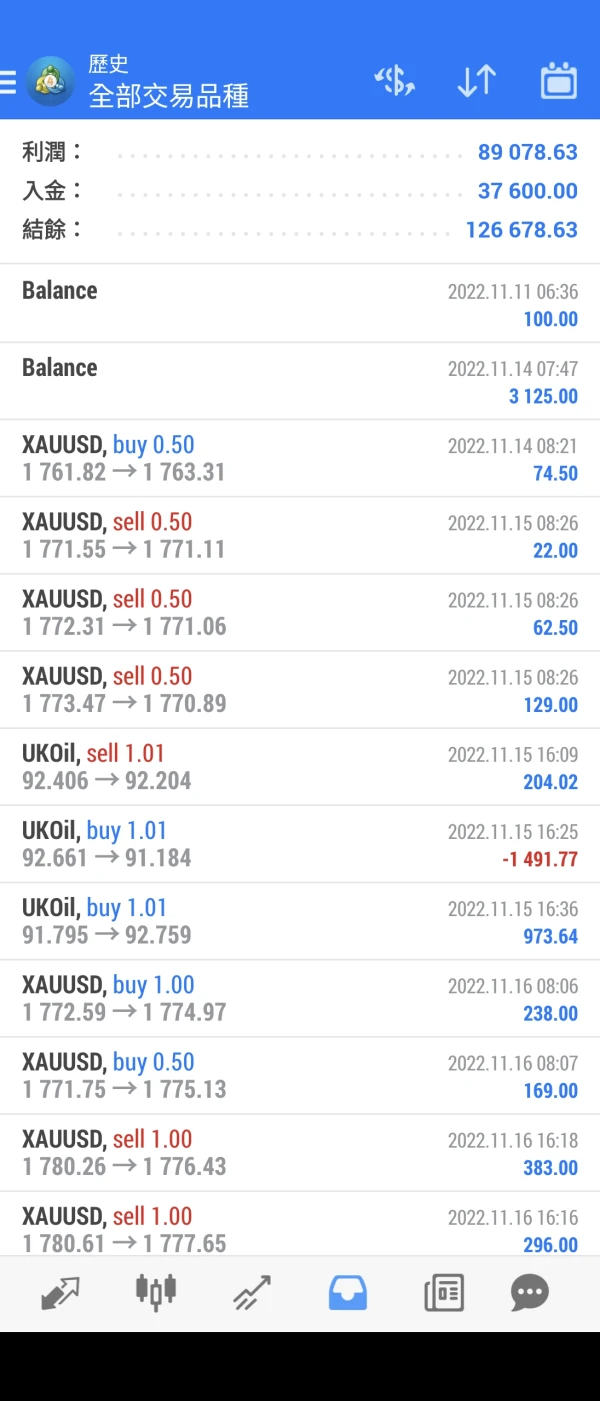
Task: Open the calendar date range picker
Action: point(558,81)
